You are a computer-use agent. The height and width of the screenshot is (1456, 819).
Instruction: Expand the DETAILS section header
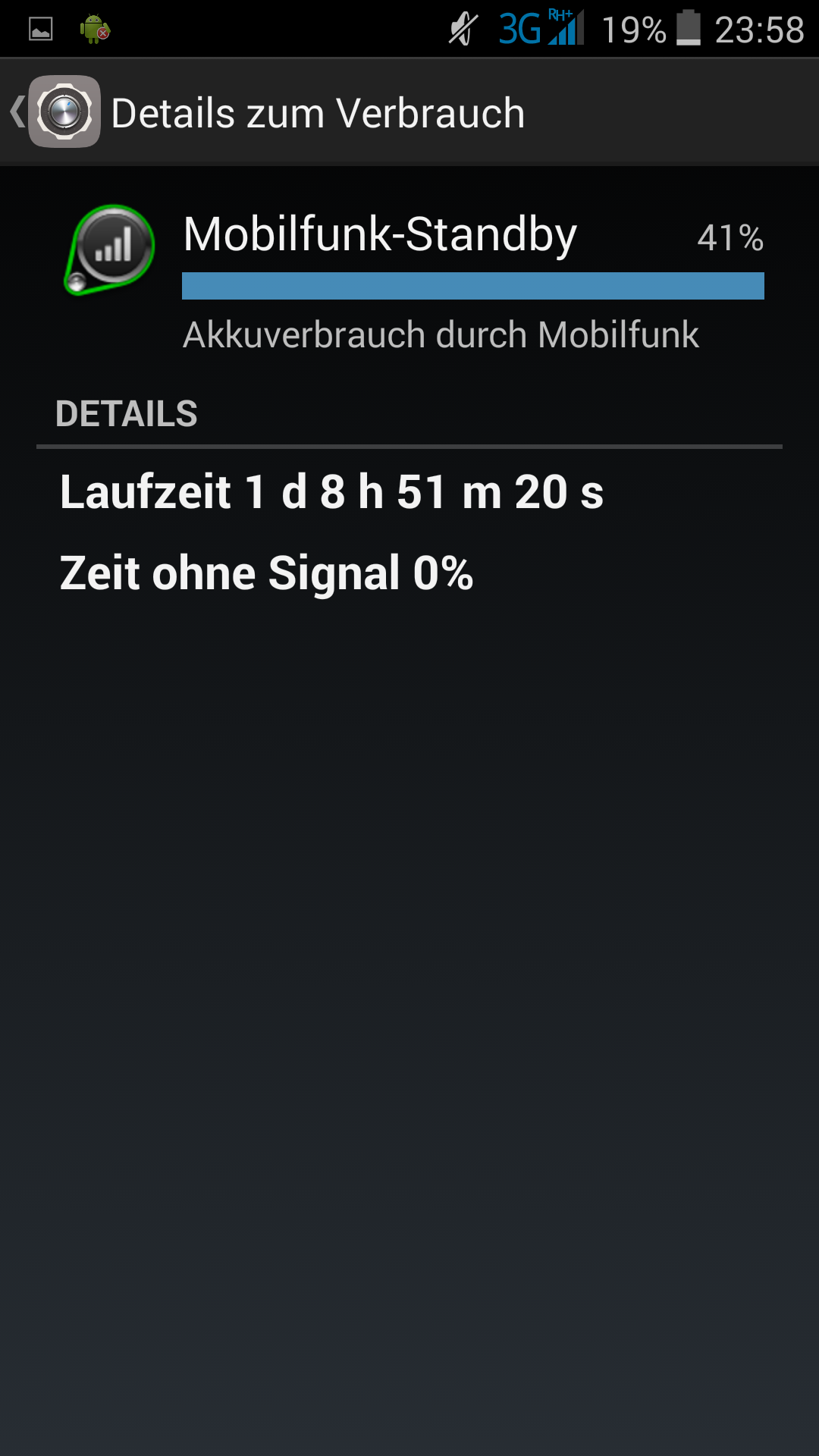[127, 414]
